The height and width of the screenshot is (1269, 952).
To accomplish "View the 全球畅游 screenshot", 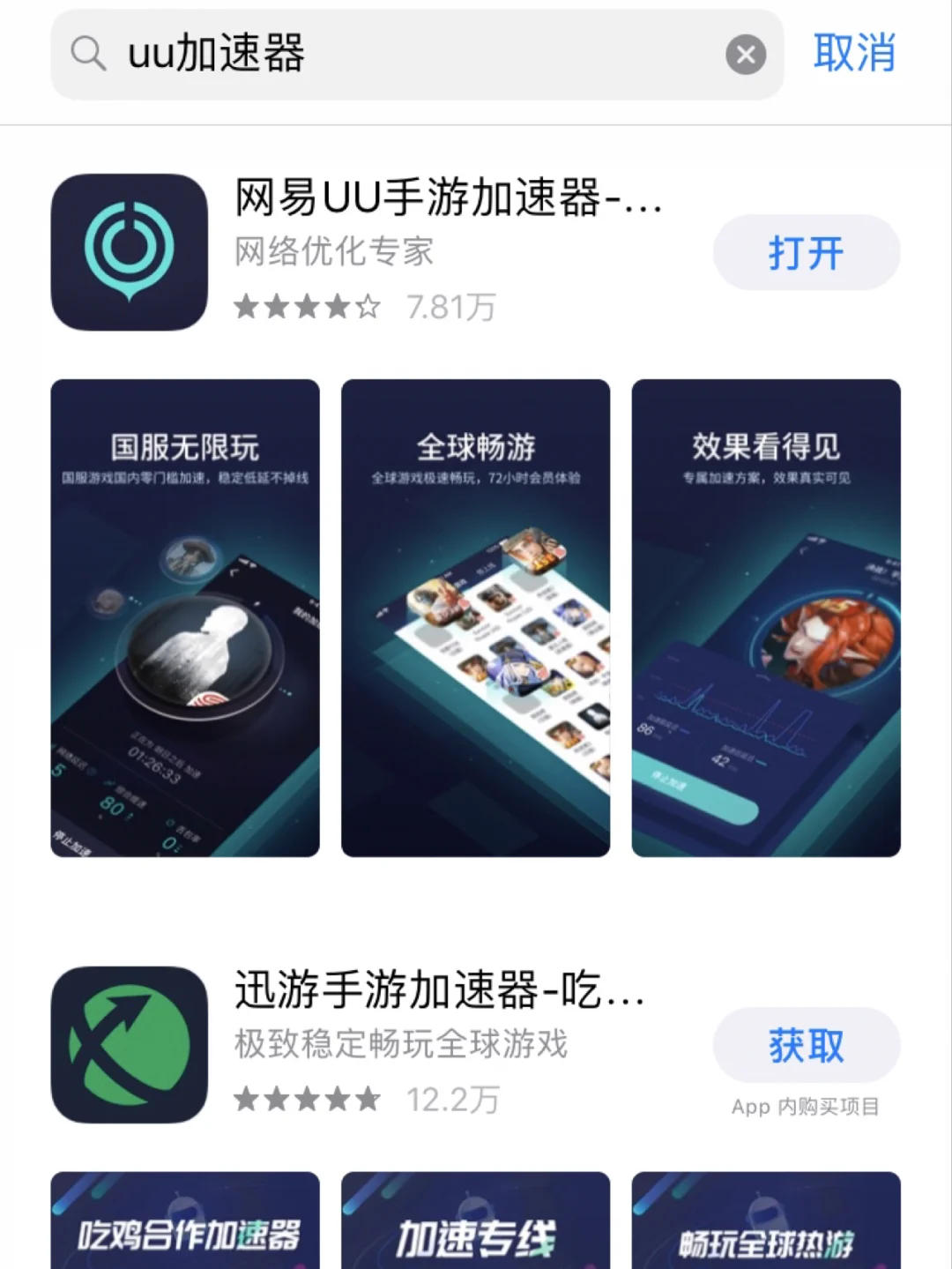I will coord(475,617).
